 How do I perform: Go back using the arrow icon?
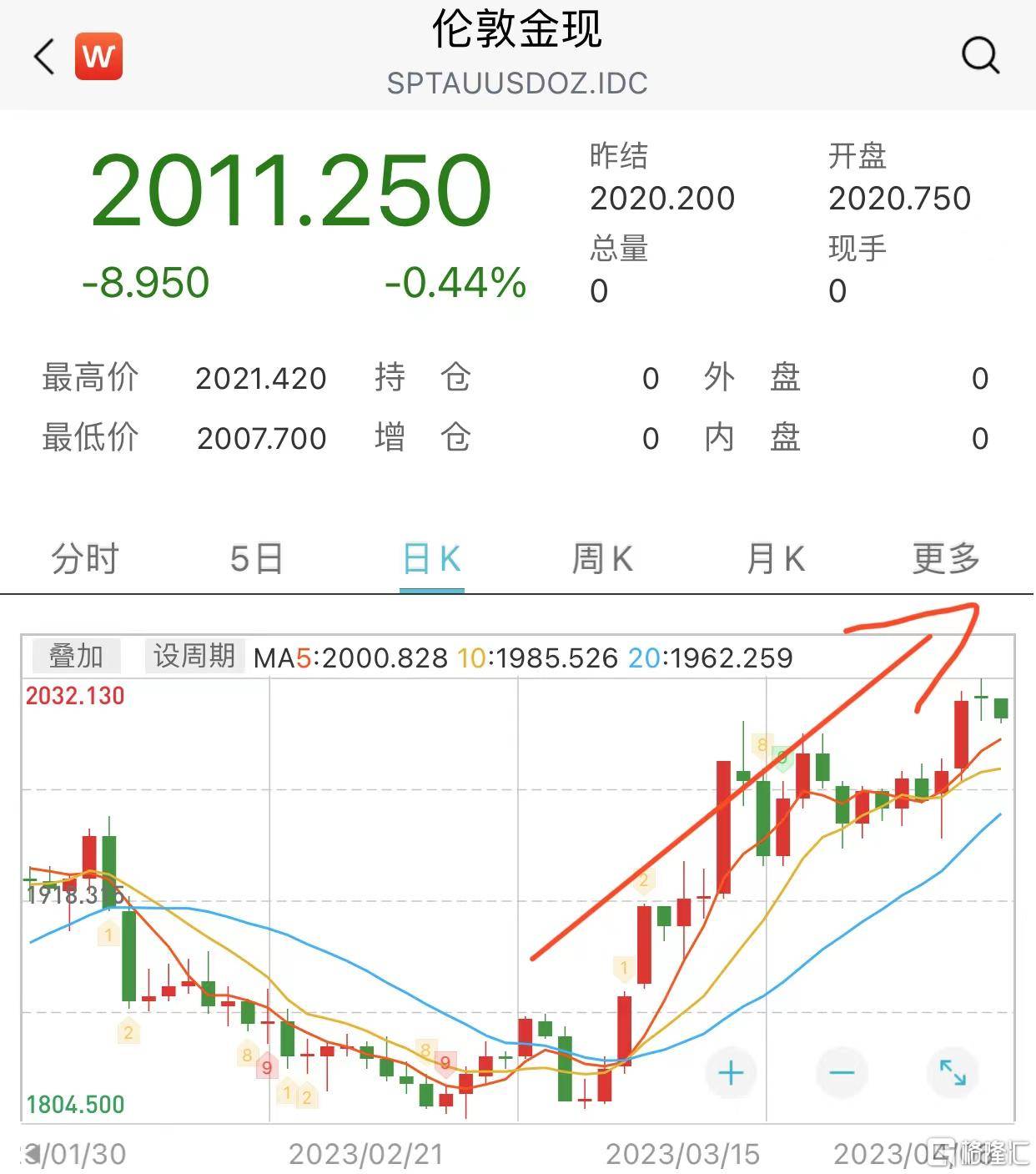coord(44,57)
